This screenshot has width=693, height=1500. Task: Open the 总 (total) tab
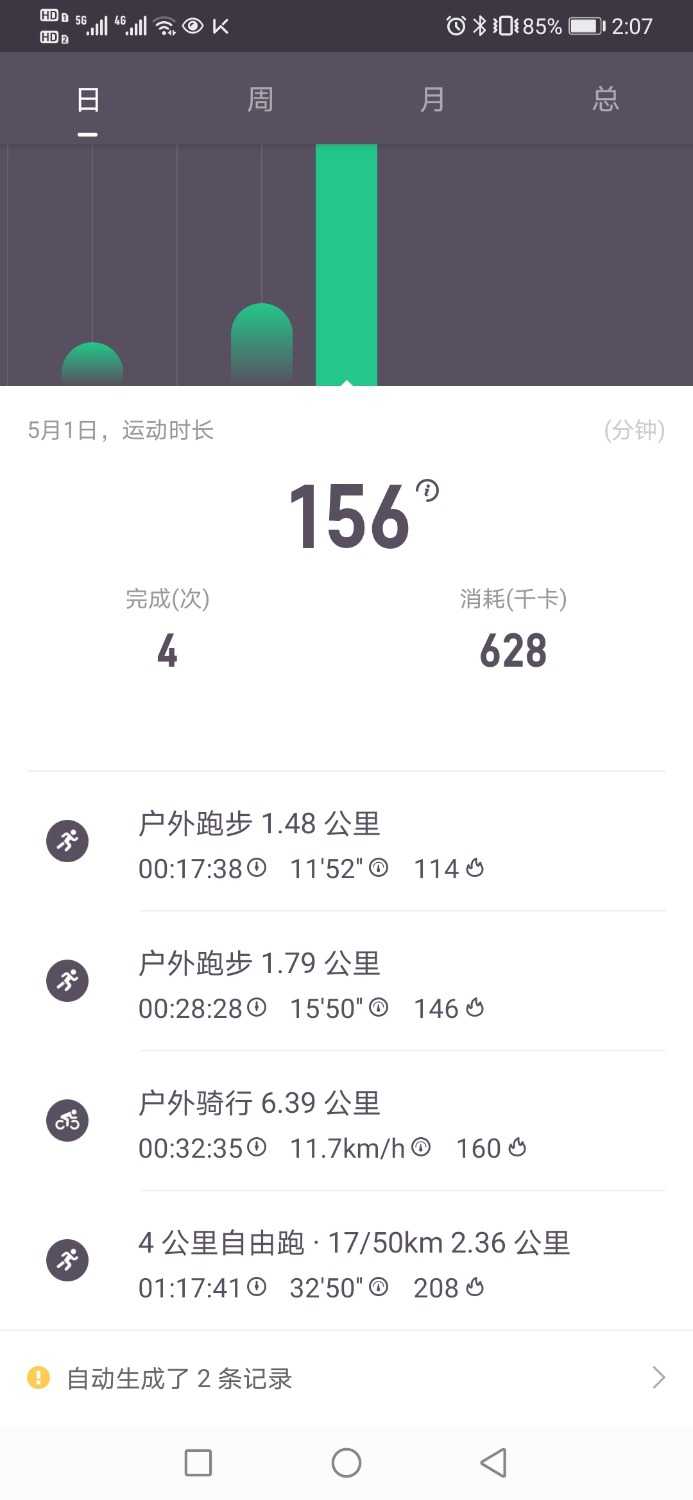click(605, 100)
